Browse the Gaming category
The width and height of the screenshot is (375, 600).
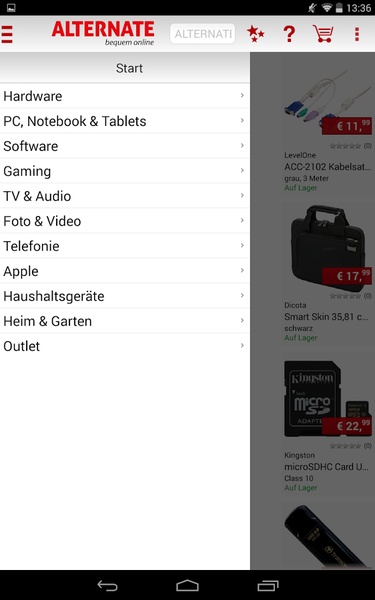pos(125,171)
